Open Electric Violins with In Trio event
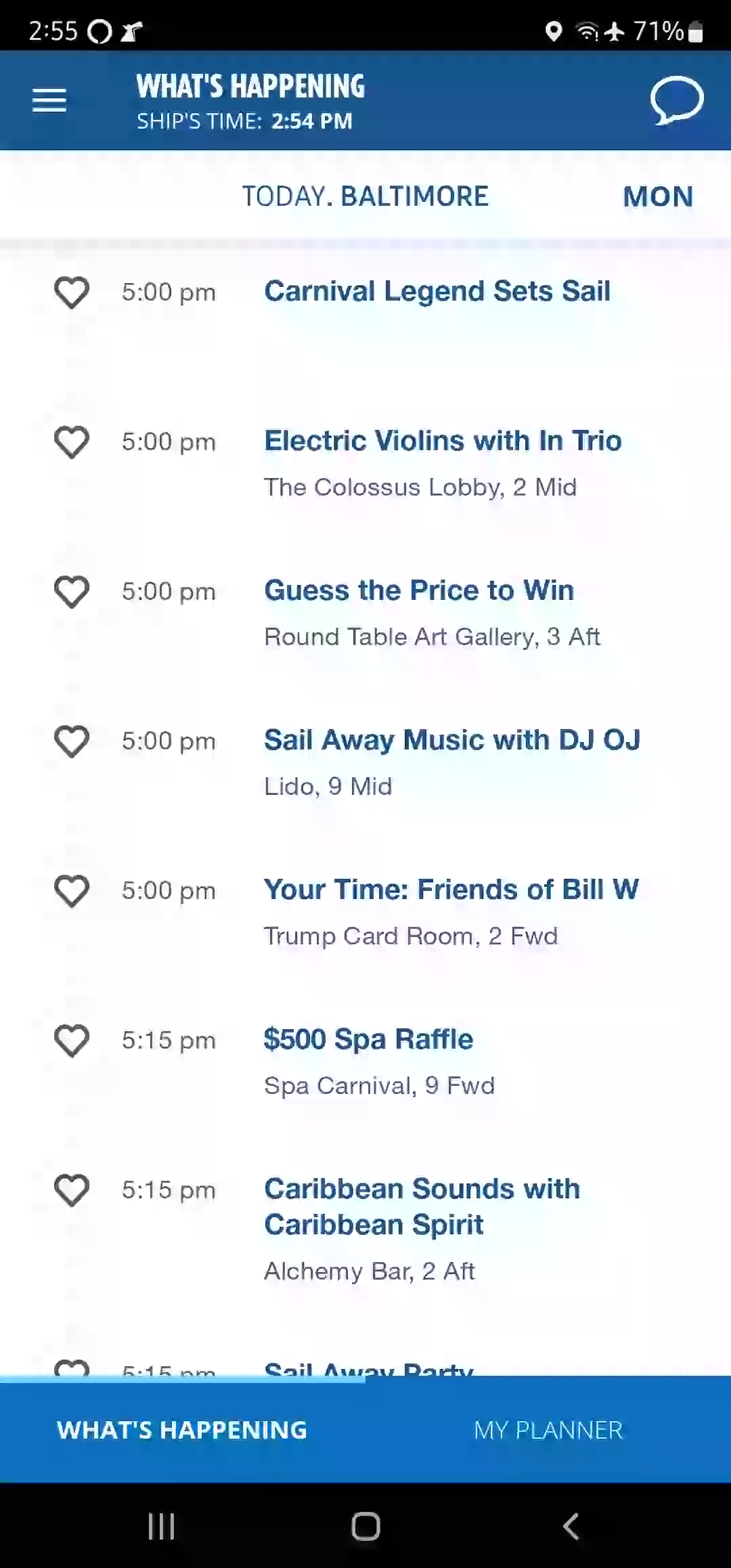The width and height of the screenshot is (731, 1568). point(443,441)
